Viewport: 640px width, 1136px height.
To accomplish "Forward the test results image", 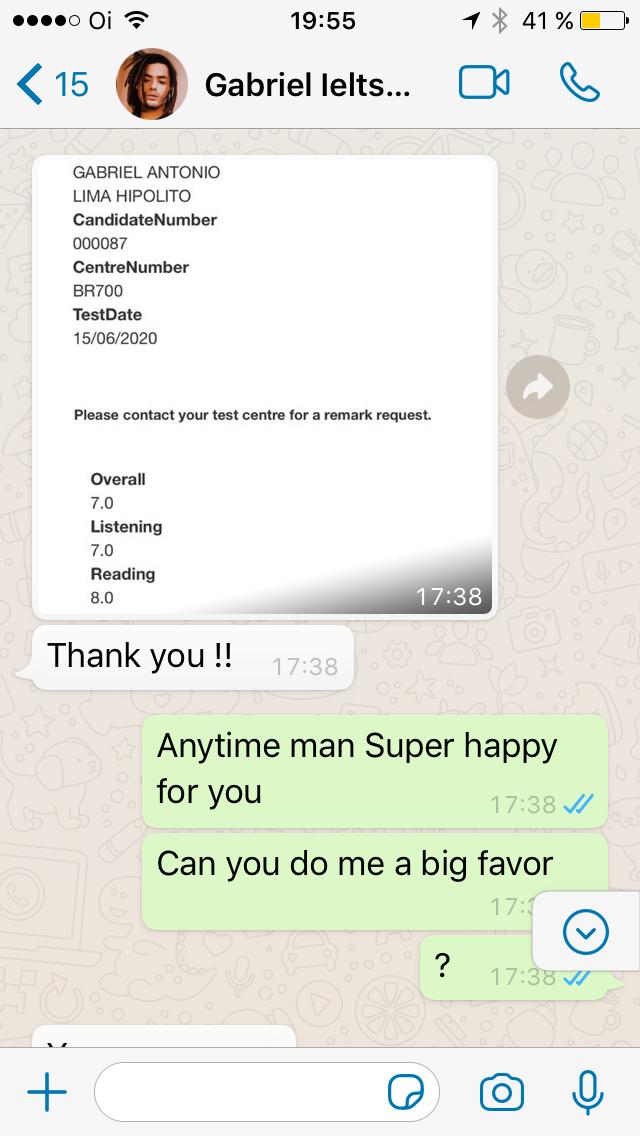I will click(x=538, y=386).
